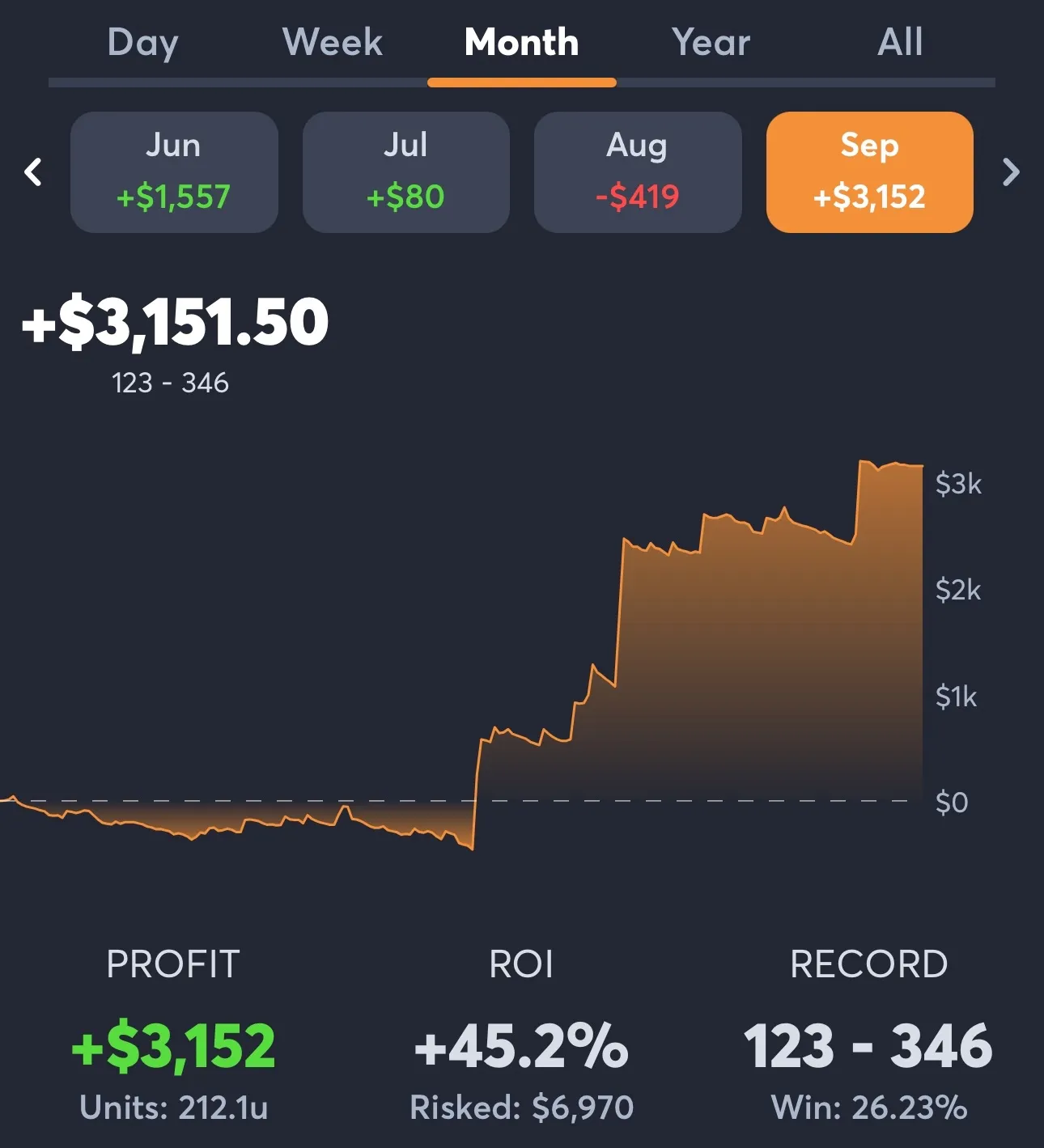
Task: Click the +$3,151.50 total profit amount
Action: tap(175, 320)
